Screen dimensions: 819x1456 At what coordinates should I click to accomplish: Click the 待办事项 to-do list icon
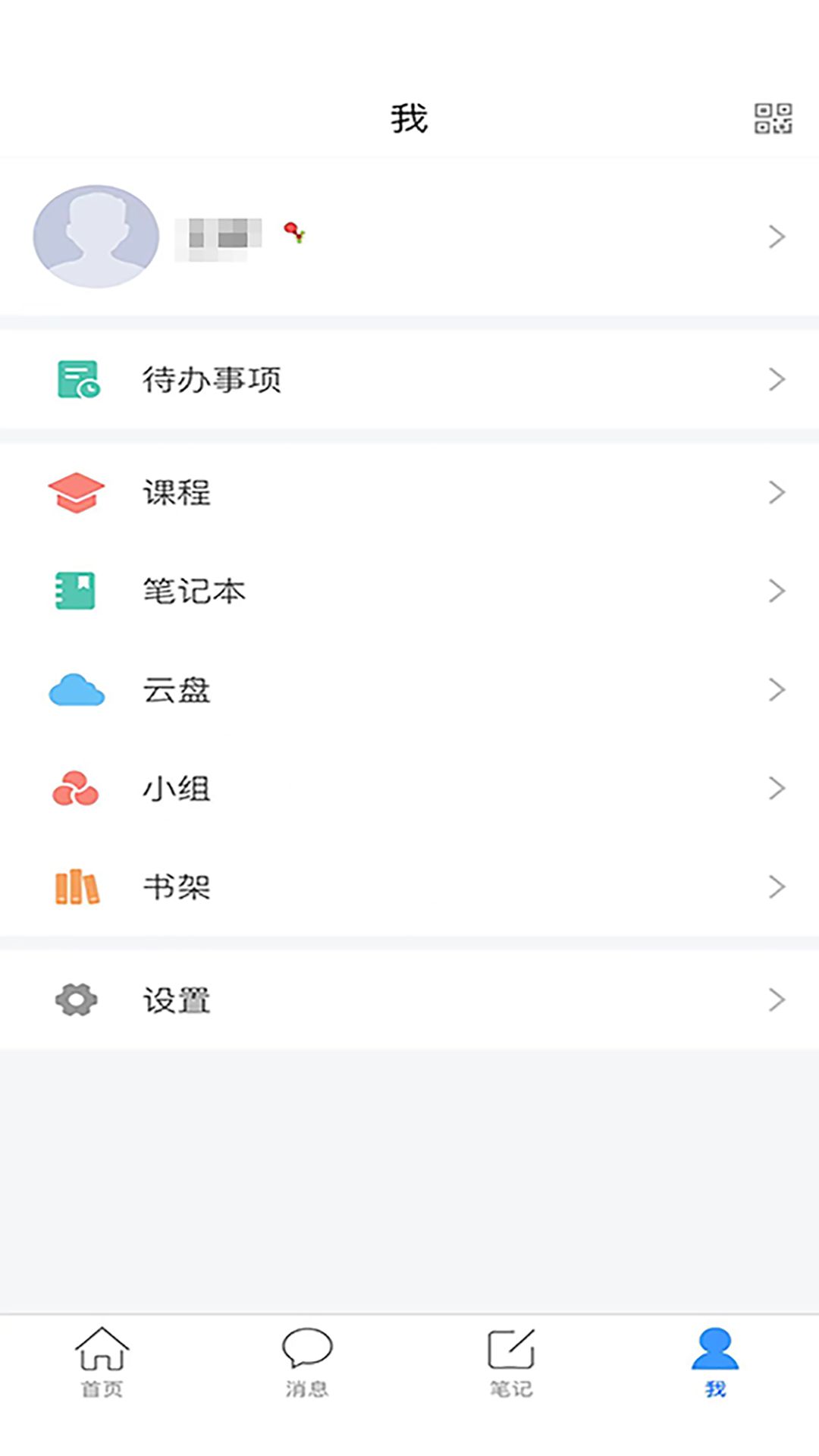click(x=76, y=379)
